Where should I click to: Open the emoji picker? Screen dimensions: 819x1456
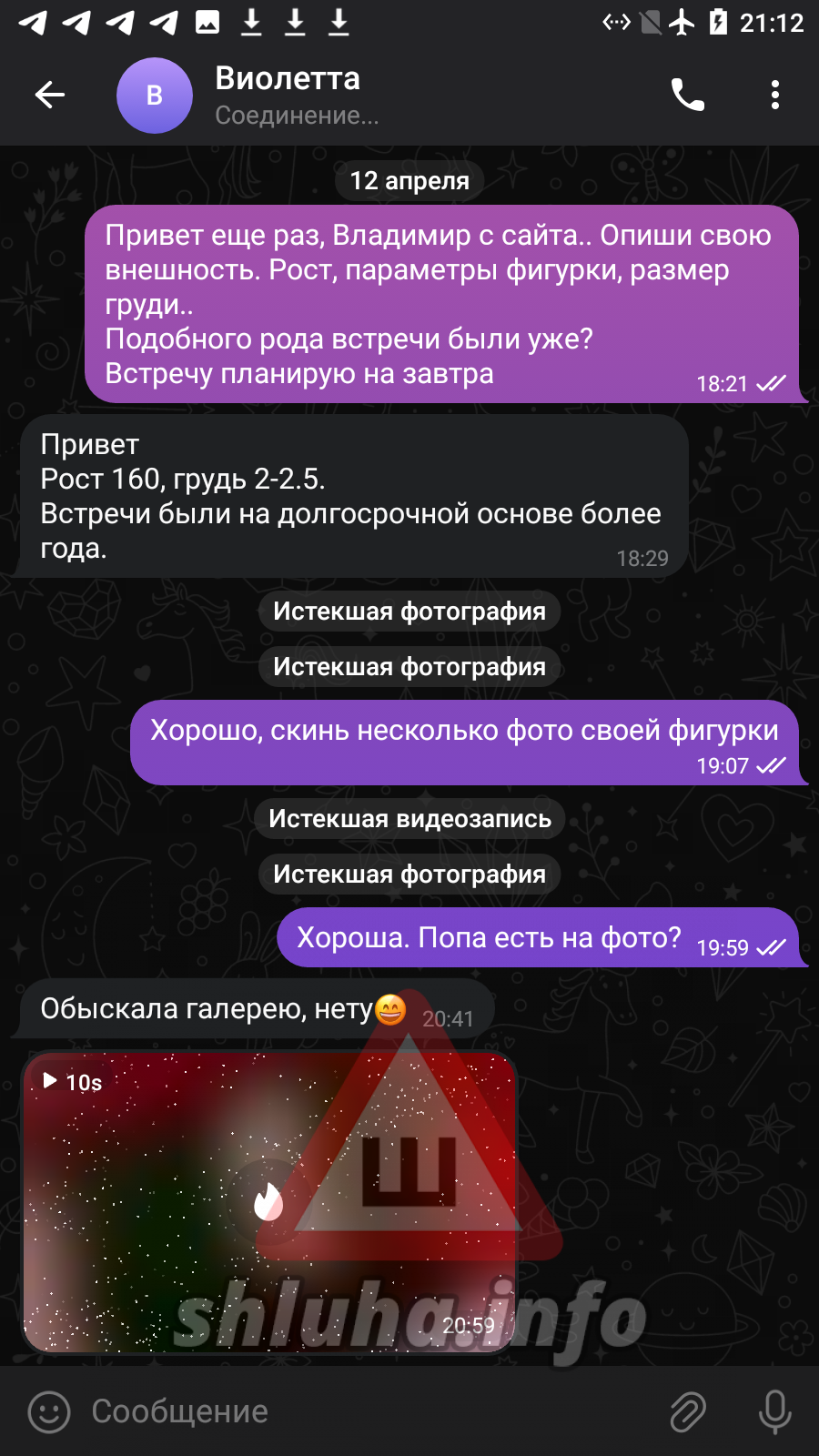49,1412
